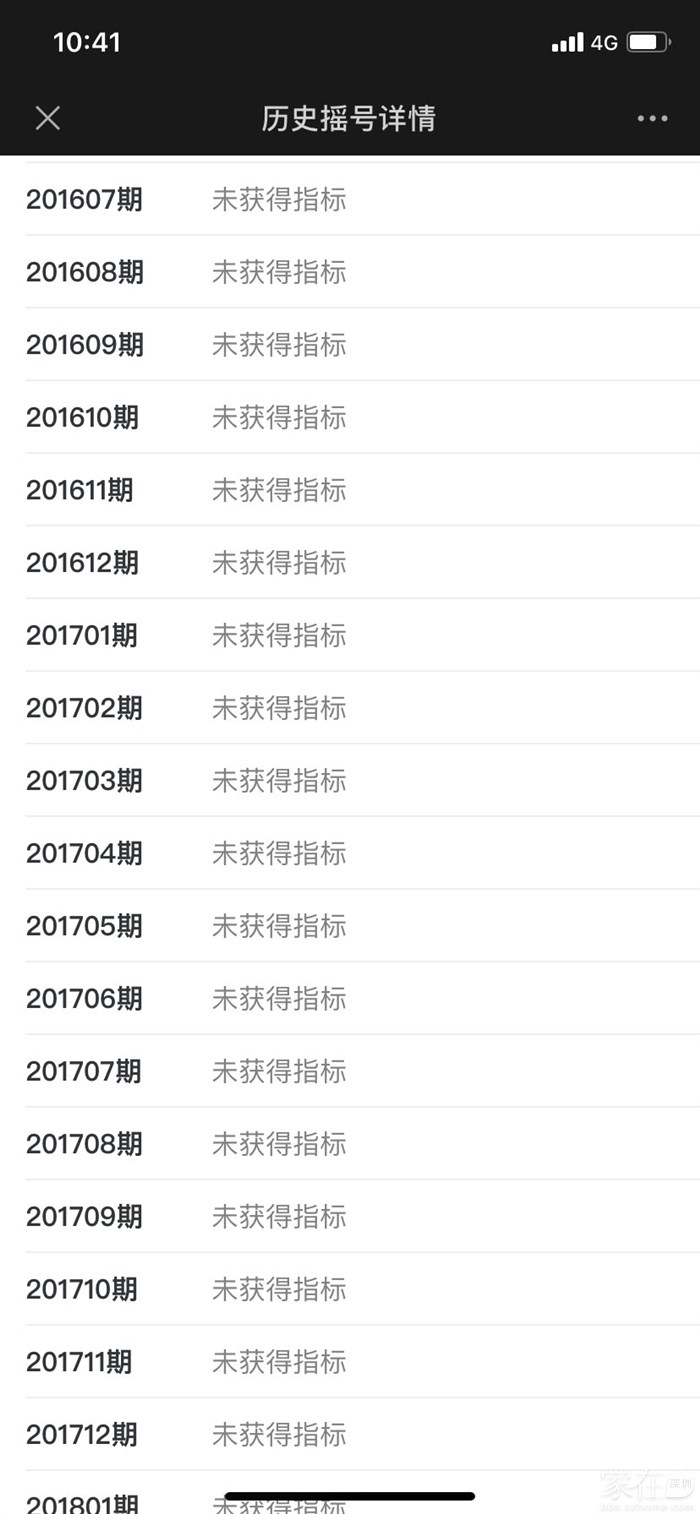Close the 历史摇号详情 page
Image resolution: width=700 pixels, height=1514 pixels.
coord(48,118)
